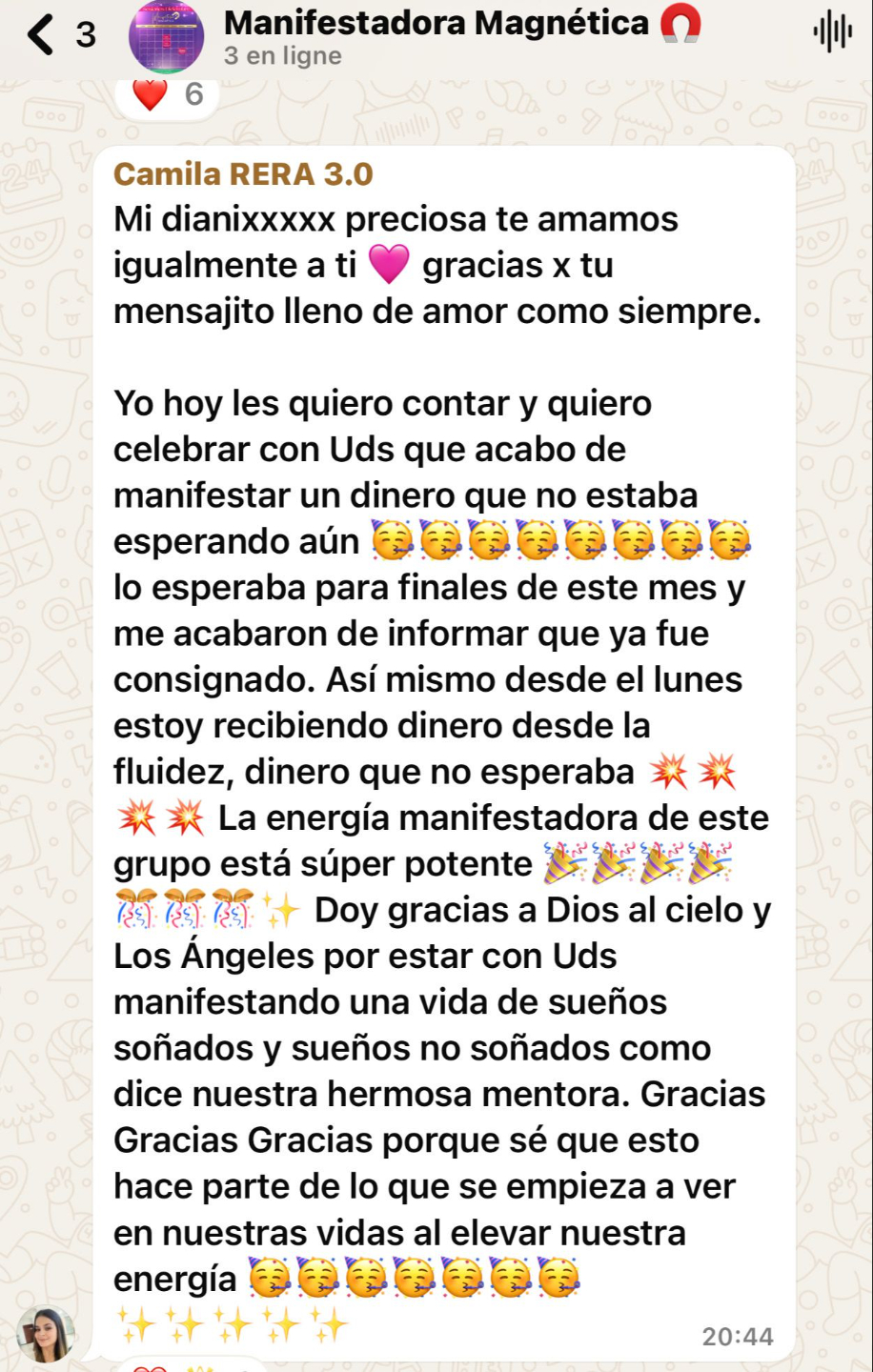Screen dimensions: 873x1372
Task: Tap the group profile picture
Action: (x=166, y=37)
